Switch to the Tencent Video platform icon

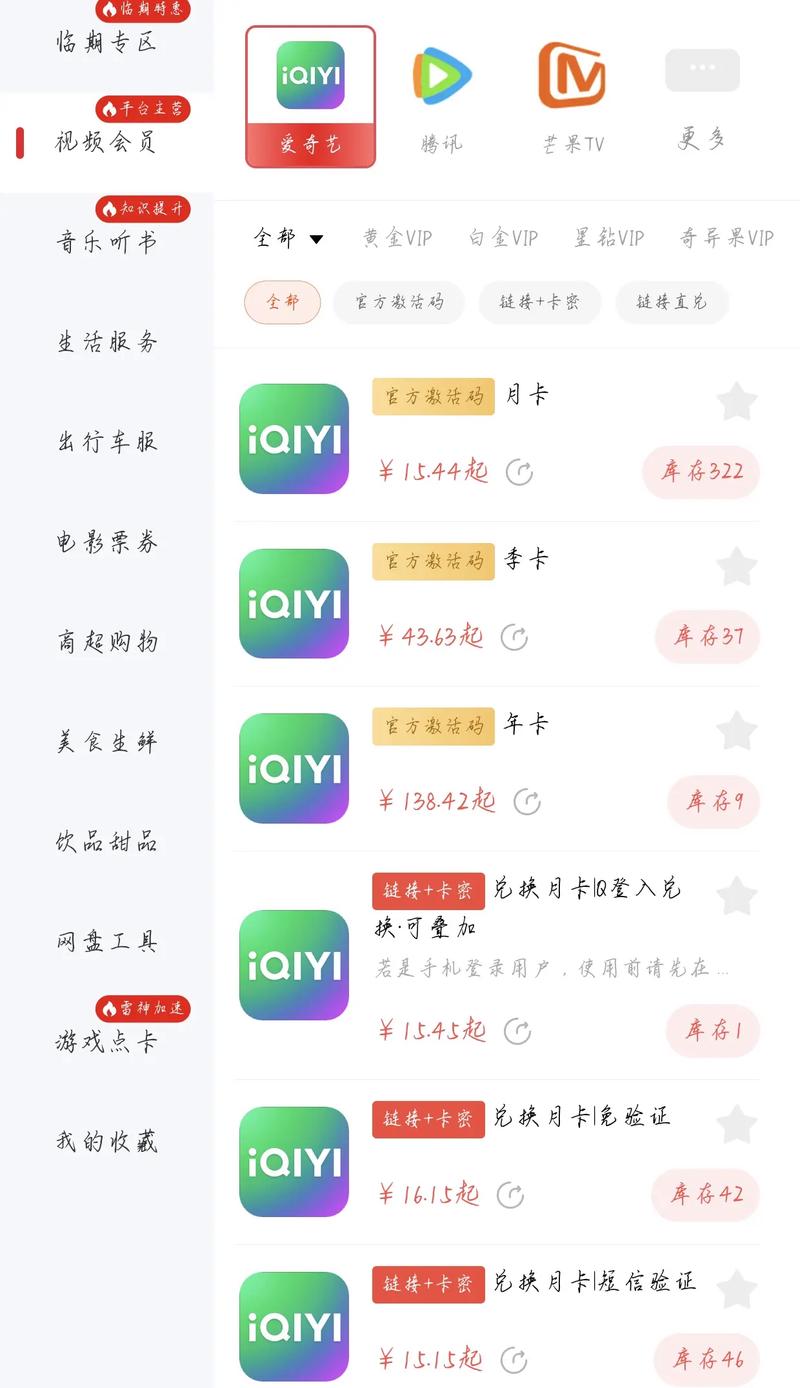441,75
